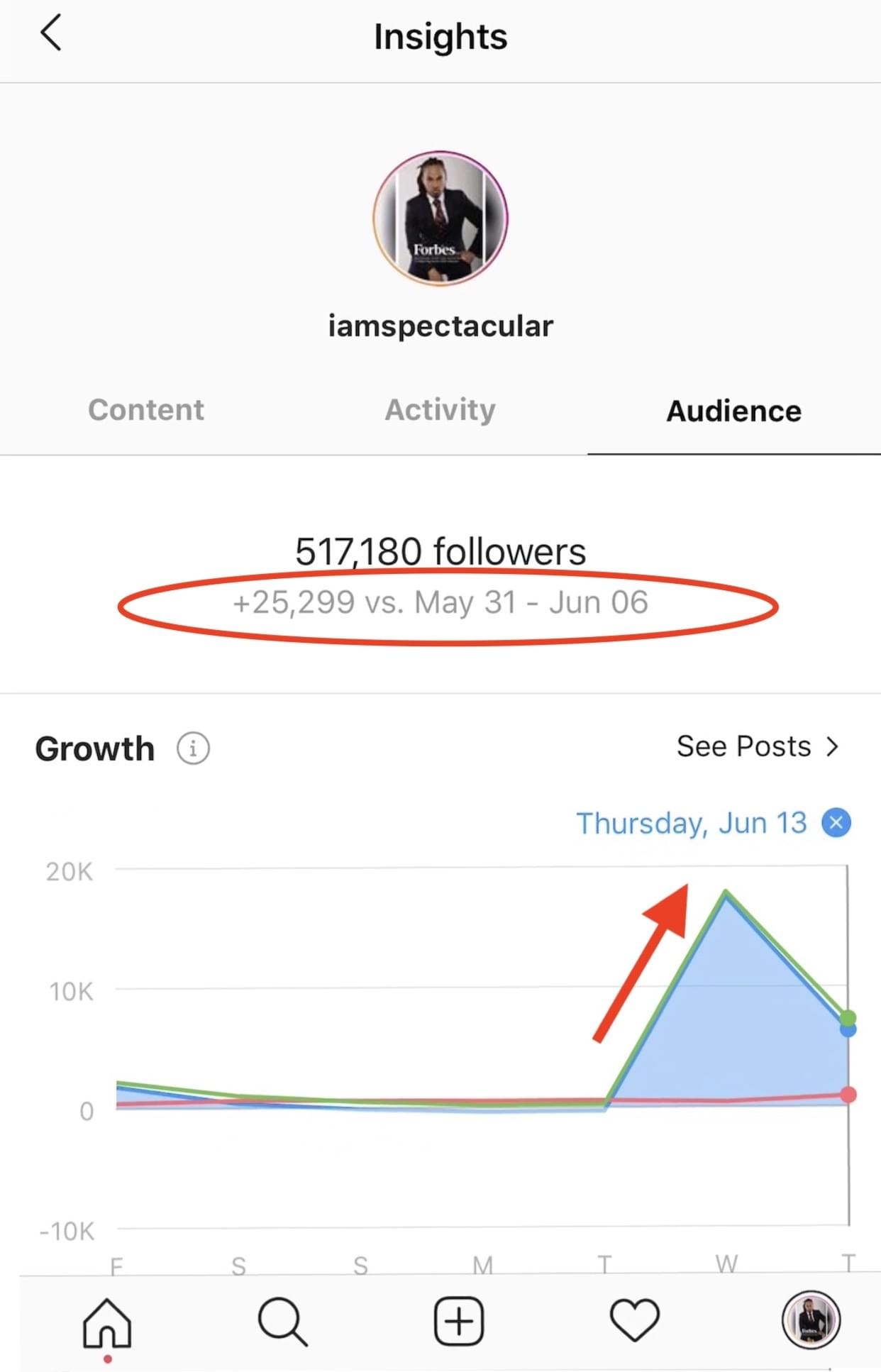881x1372 pixels.
Task: Switch to the Activity tab
Action: 440,410
